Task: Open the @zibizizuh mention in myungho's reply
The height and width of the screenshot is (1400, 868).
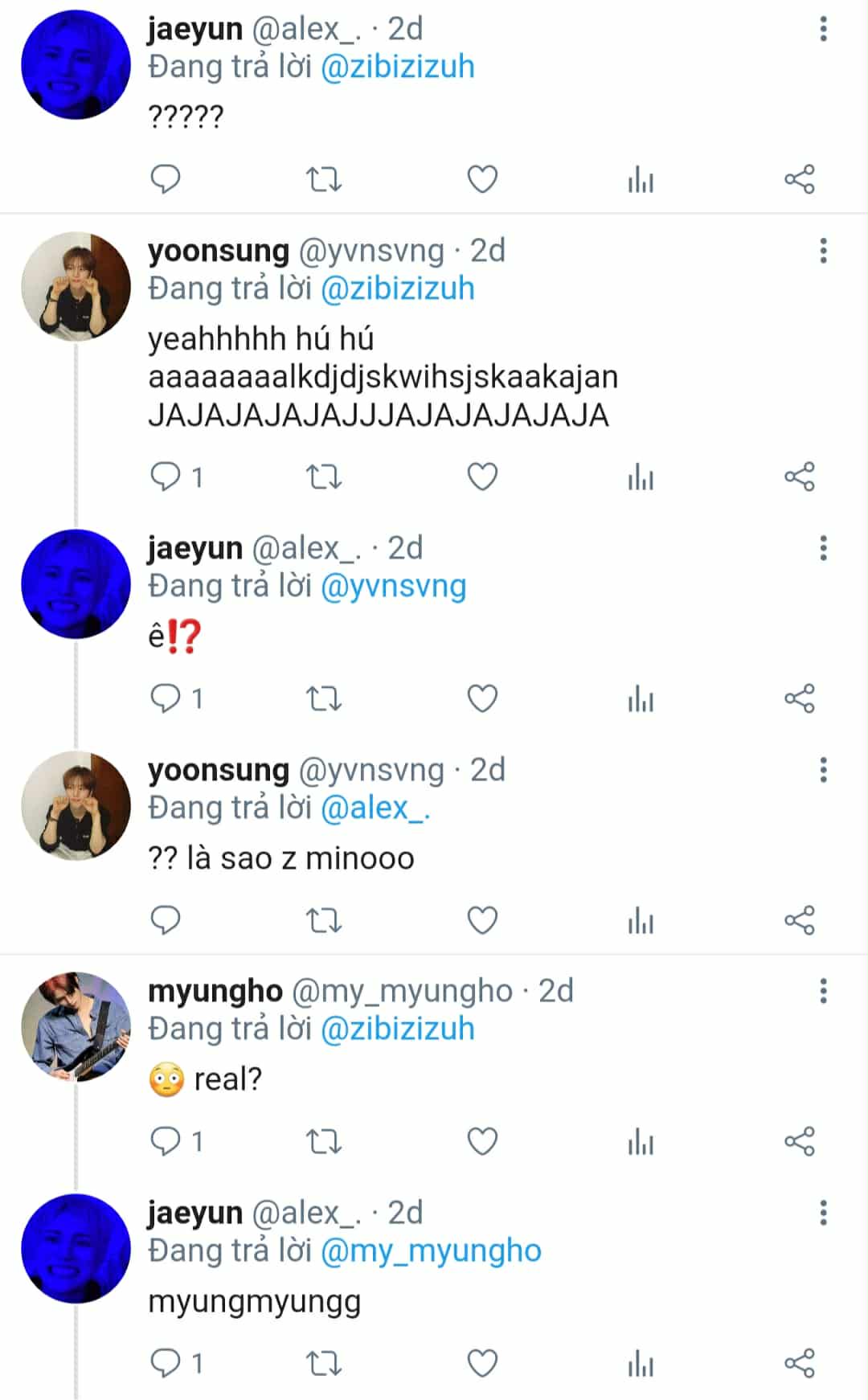Action: [397, 1029]
